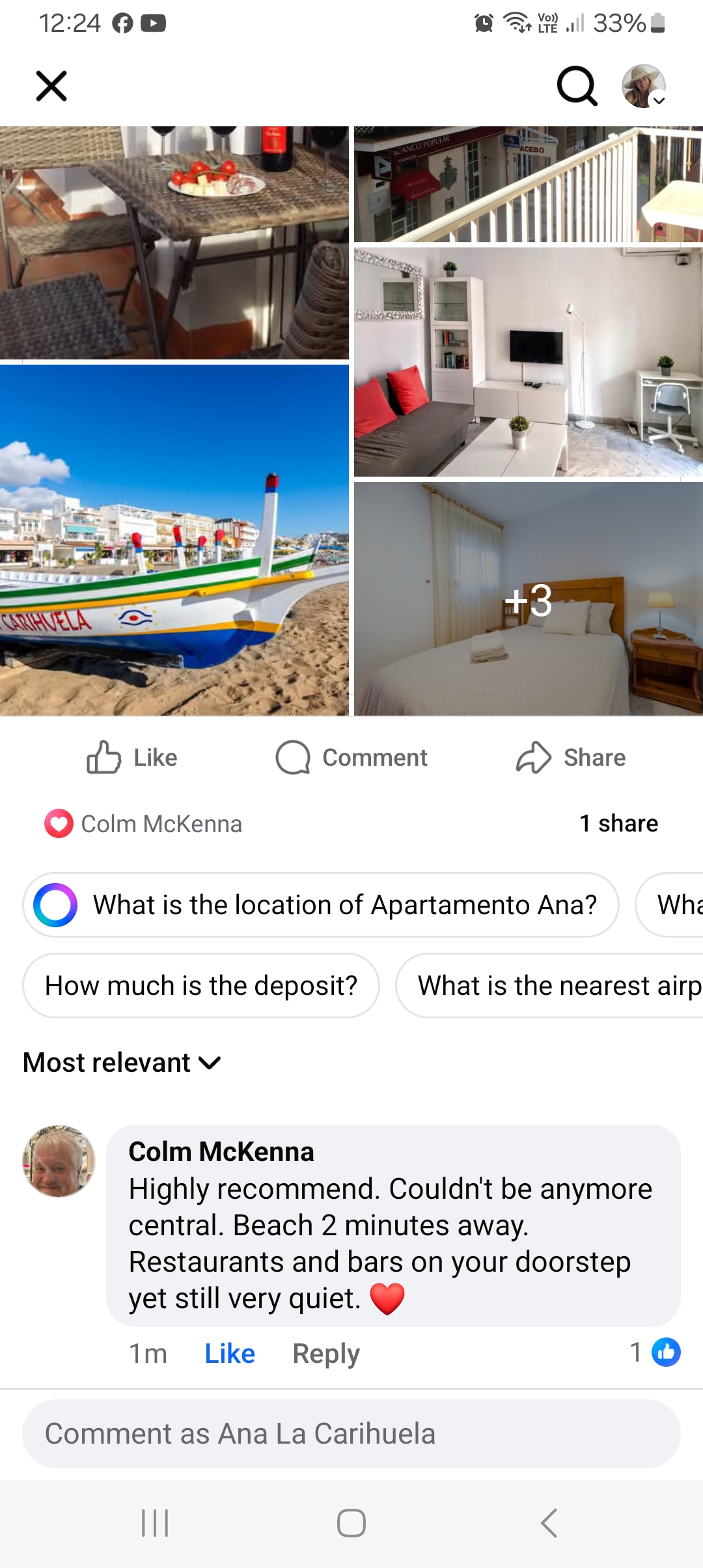Screen dimensions: 703x1568
Task: View the beach boat photo
Action: tap(174, 540)
